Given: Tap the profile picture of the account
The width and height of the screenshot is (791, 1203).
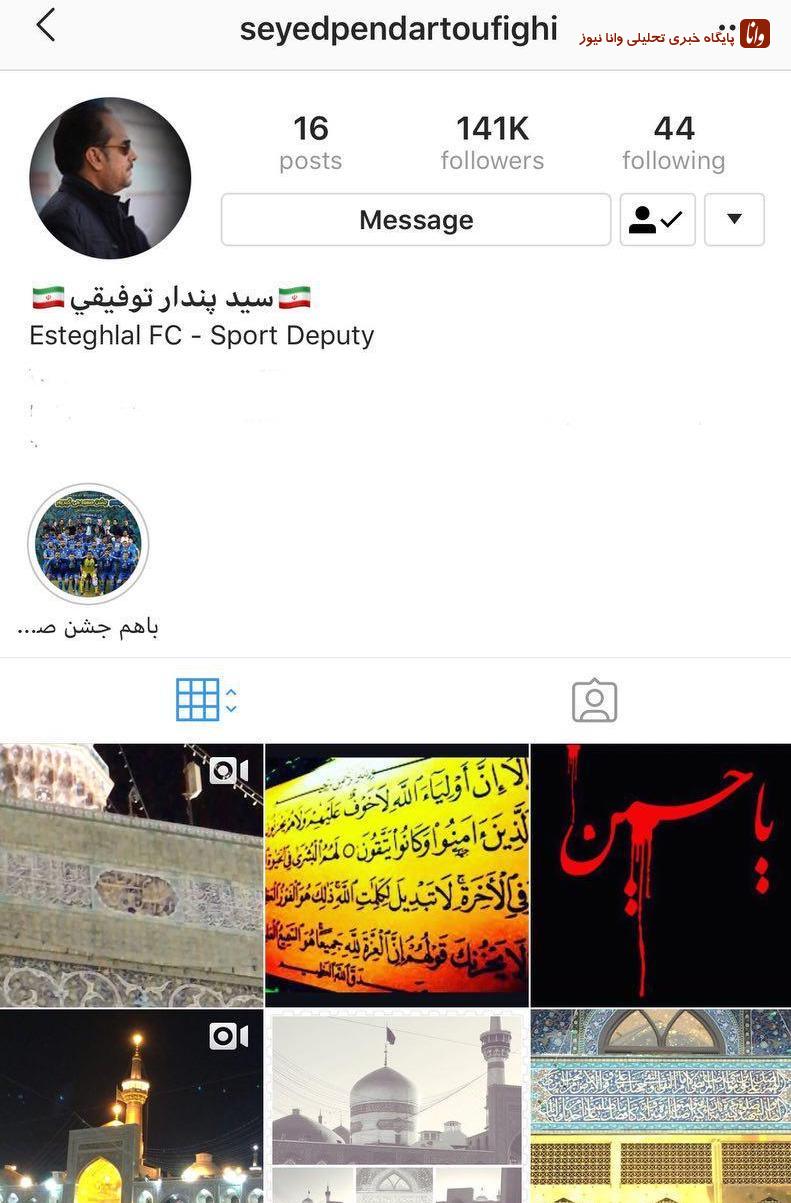Looking at the screenshot, I should [x=110, y=177].
